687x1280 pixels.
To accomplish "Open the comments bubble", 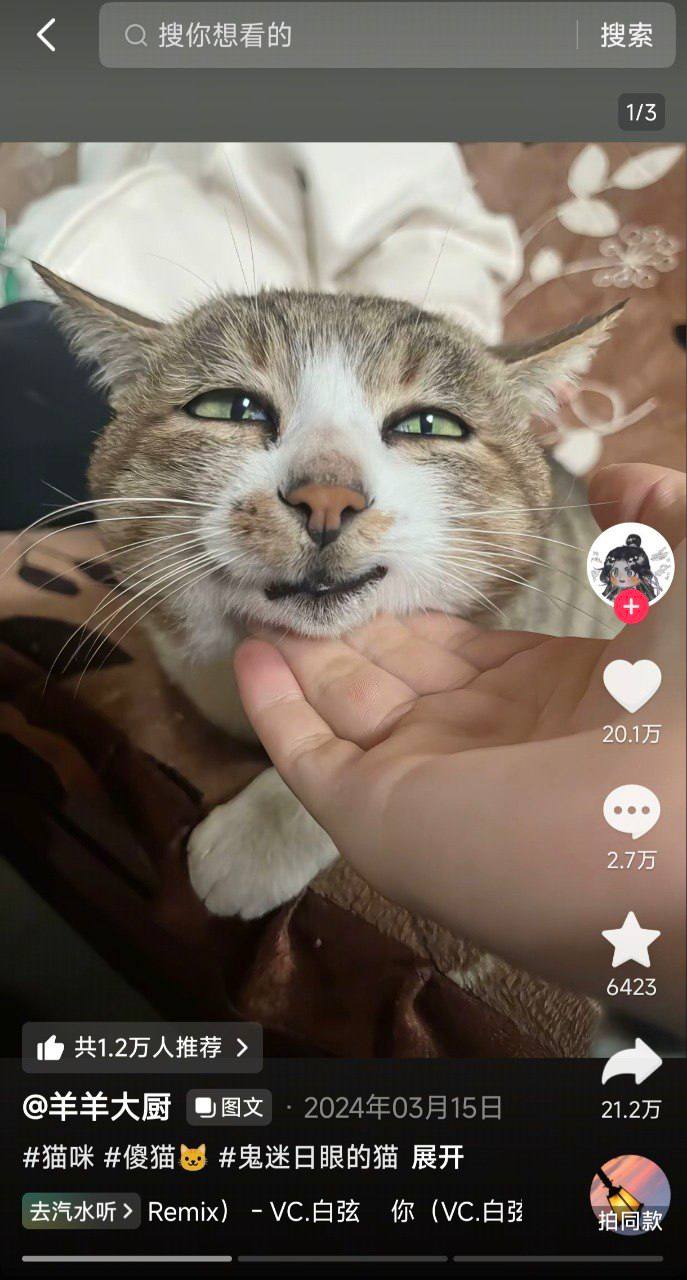I will tap(631, 811).
